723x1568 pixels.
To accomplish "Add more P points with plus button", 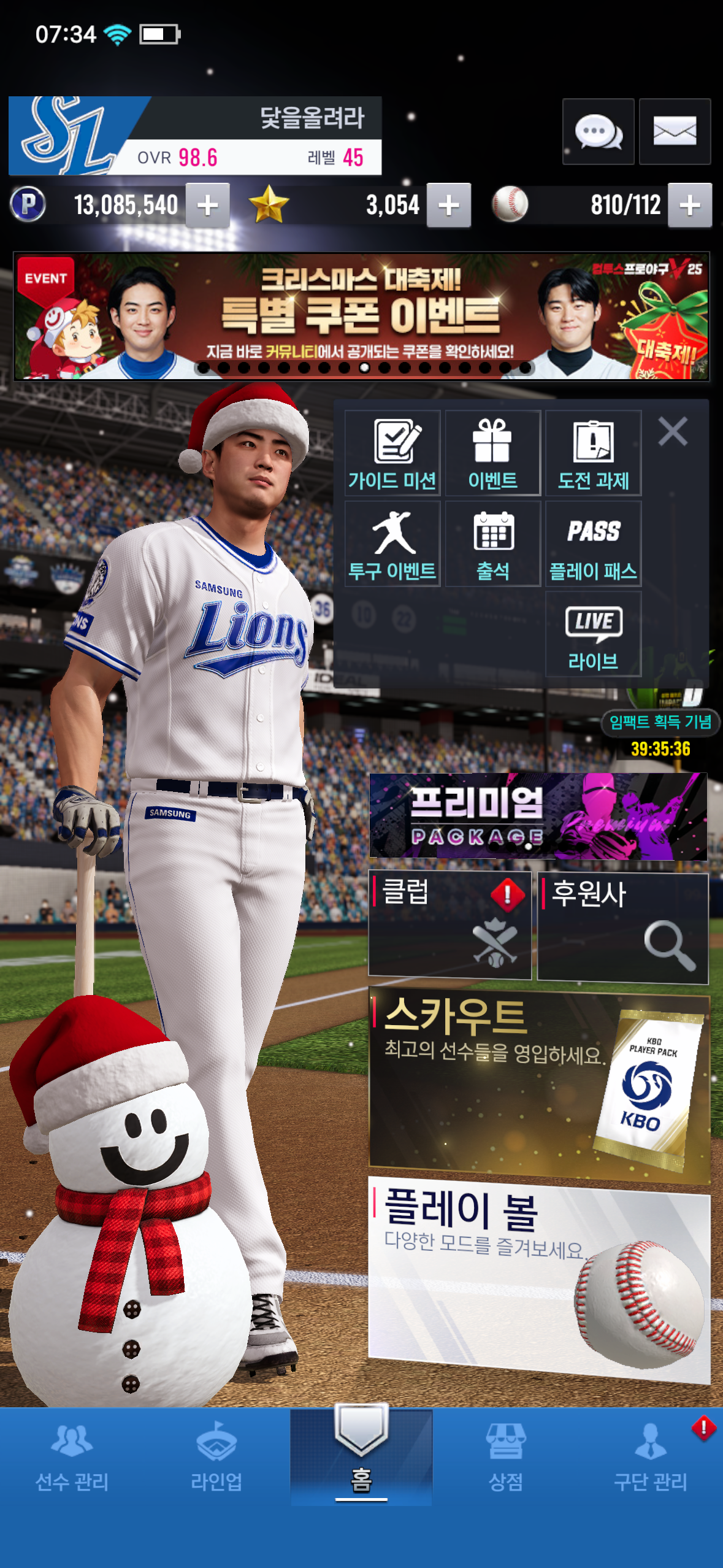I will click(207, 205).
